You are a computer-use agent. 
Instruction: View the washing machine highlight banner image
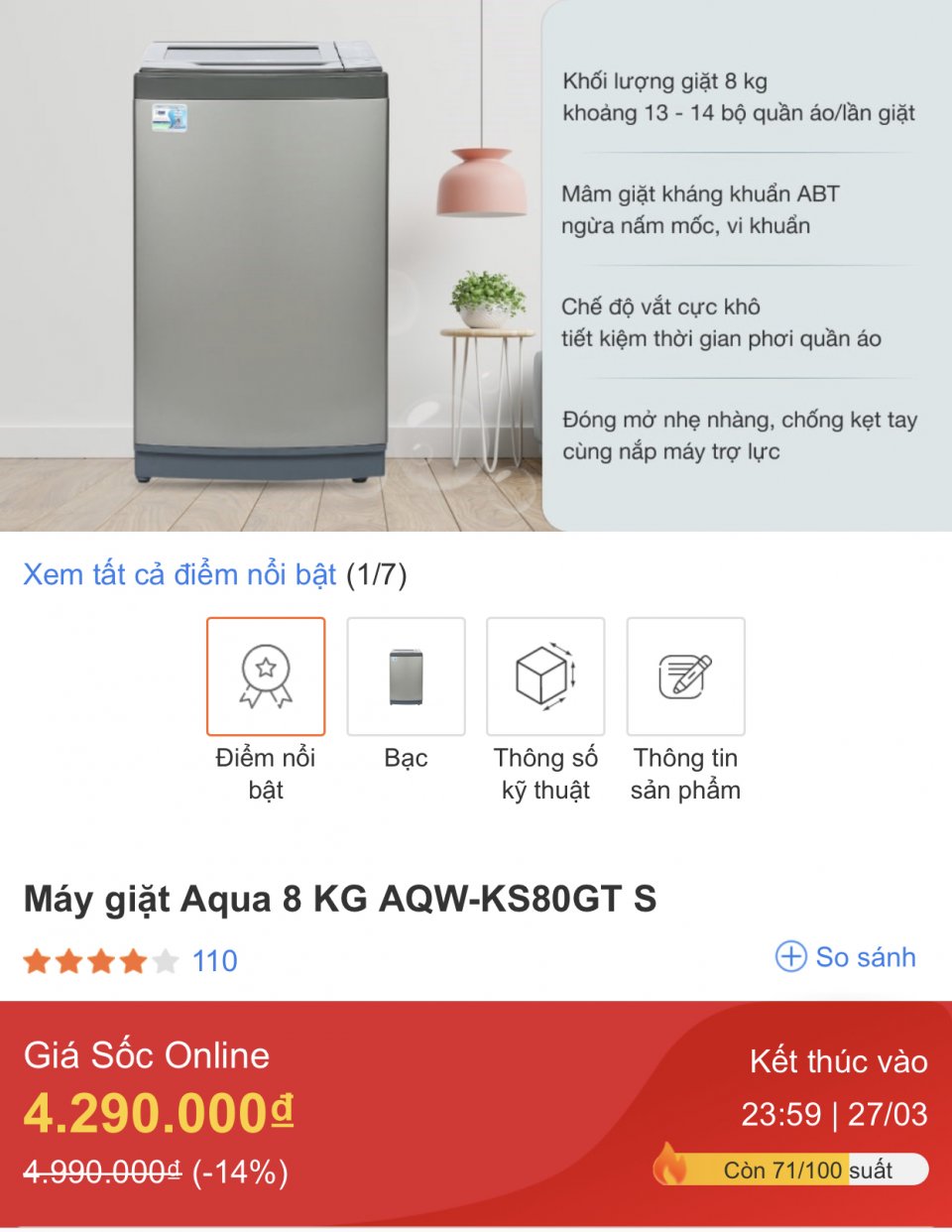pos(476,265)
